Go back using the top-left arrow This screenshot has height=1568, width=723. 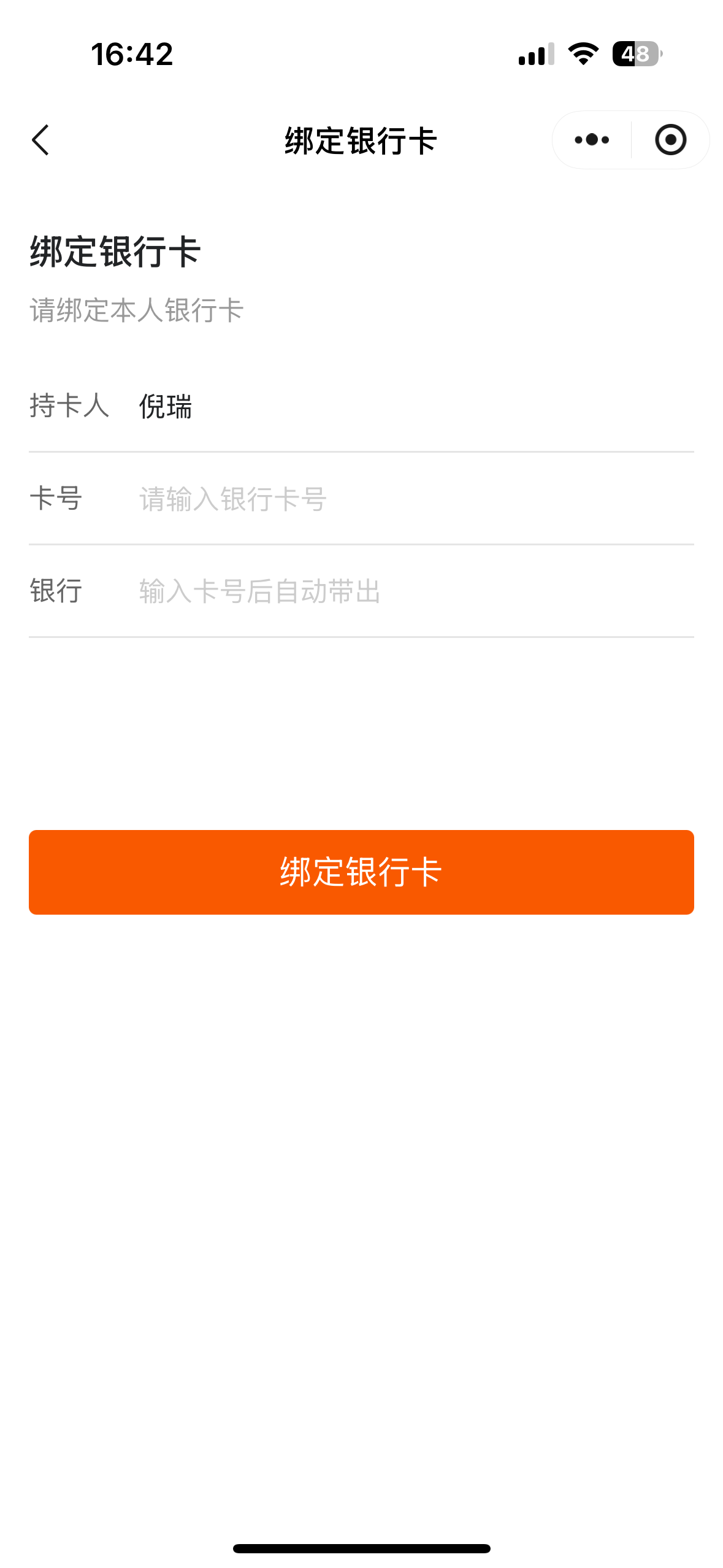pyautogui.click(x=40, y=140)
